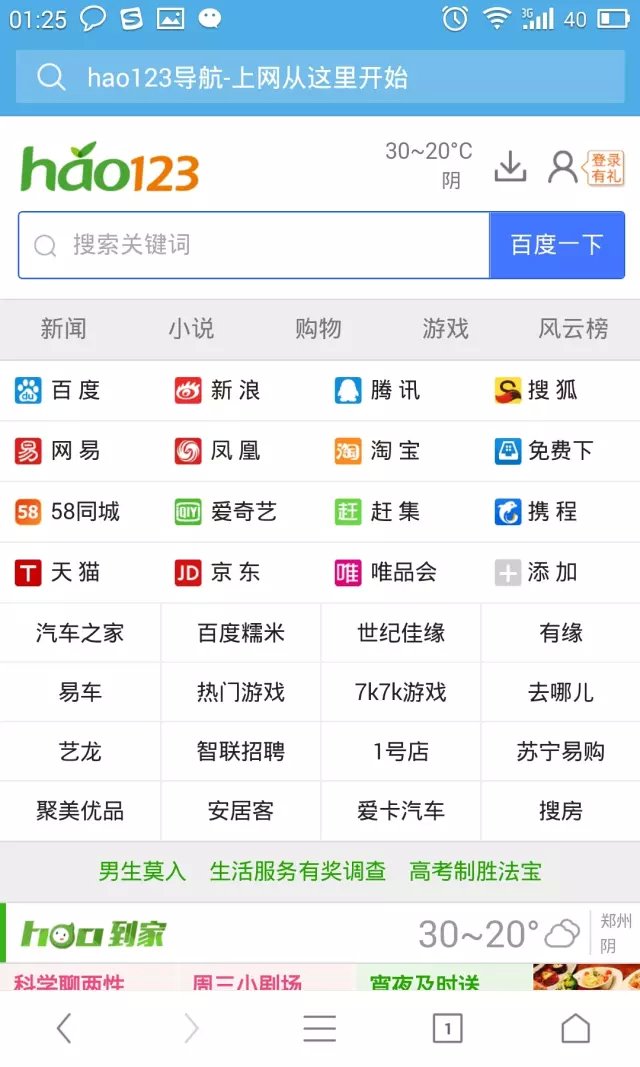Tap the browser address bar
The image size is (640, 1067).
pyautogui.click(x=320, y=78)
